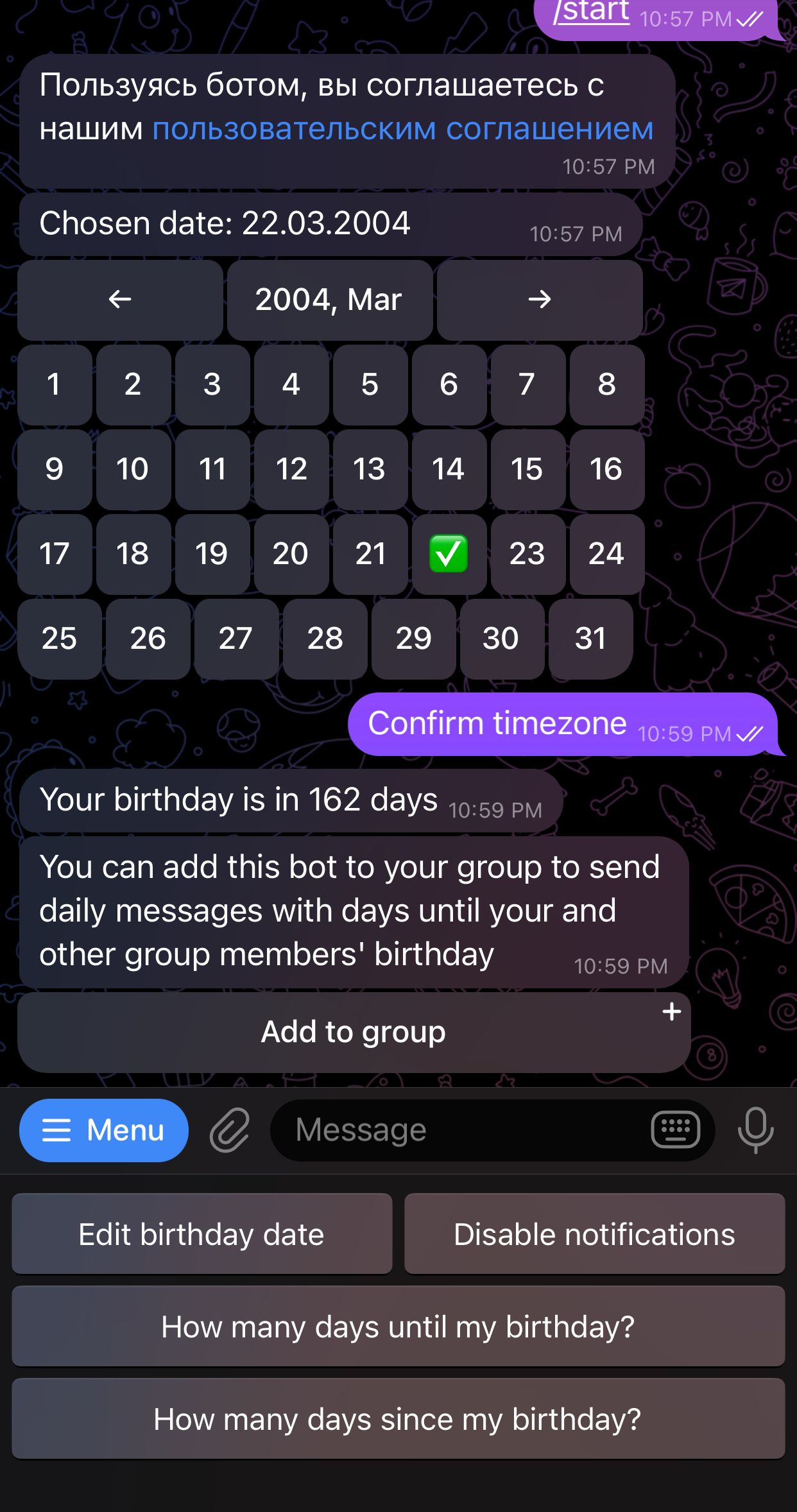Select day 15 on the calendar
This screenshot has height=1512, width=797.
[x=528, y=470]
